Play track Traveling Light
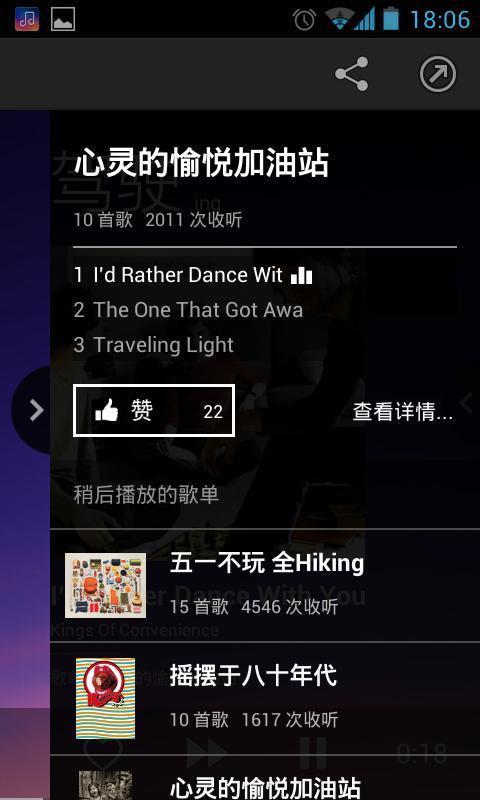The image size is (480, 800). pyautogui.click(x=154, y=345)
